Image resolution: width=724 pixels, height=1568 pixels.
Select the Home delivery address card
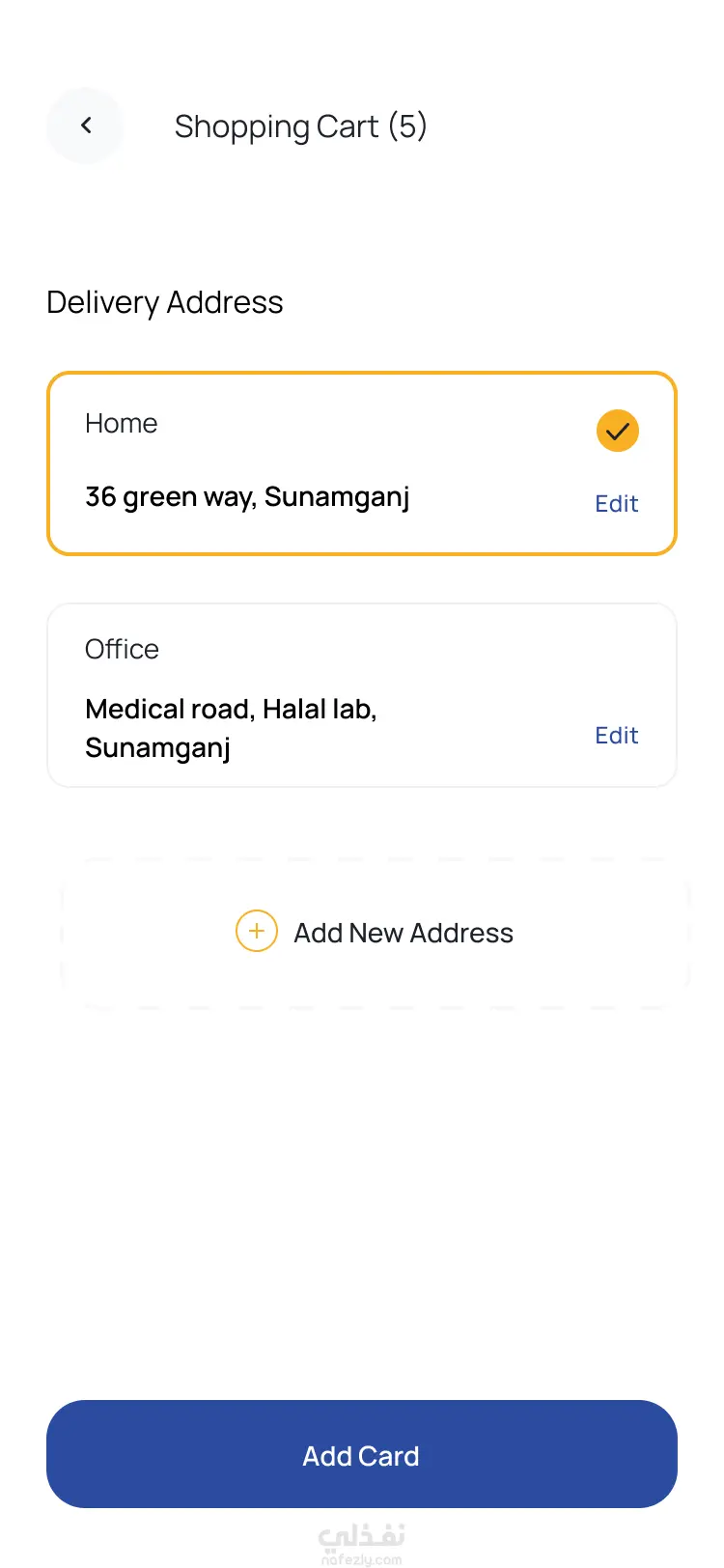coord(319,462)
